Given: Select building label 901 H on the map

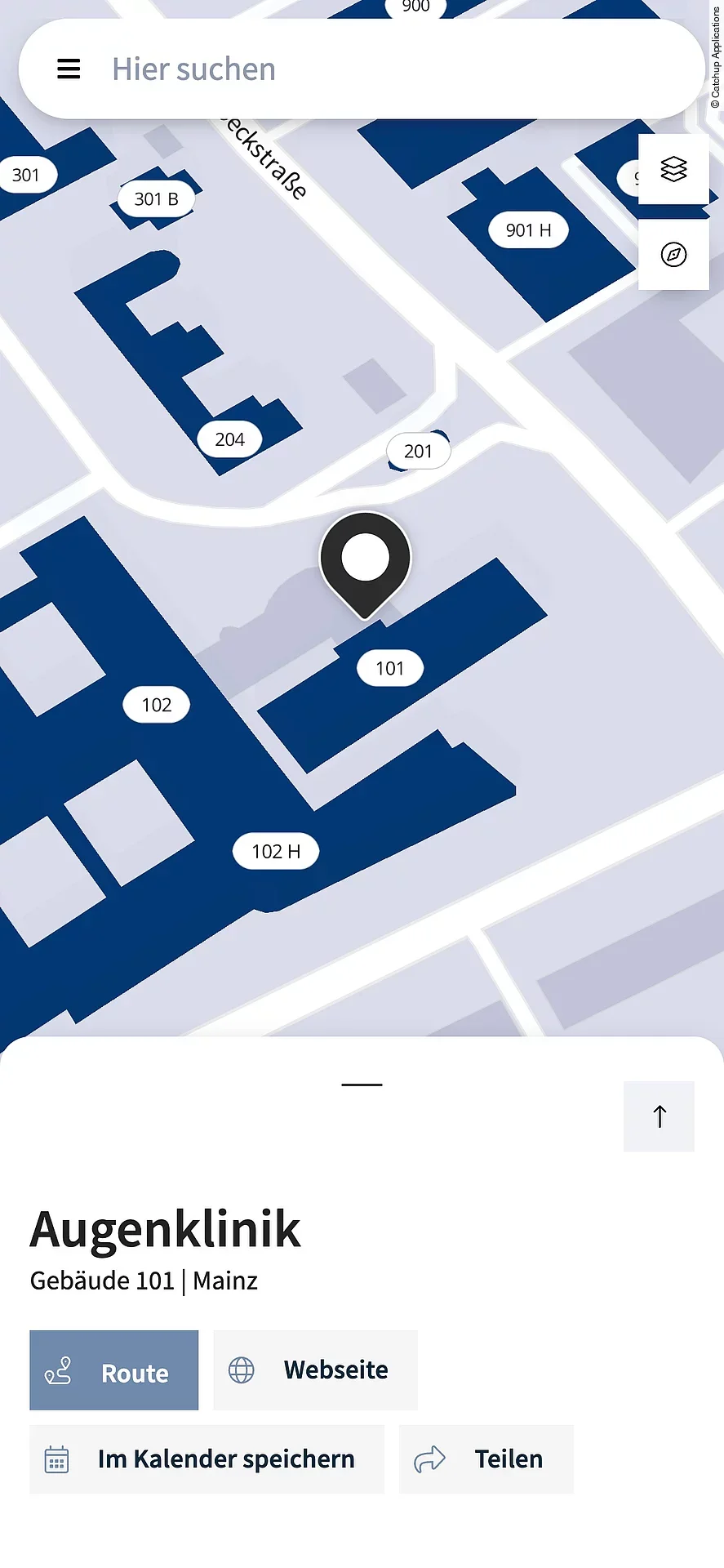Looking at the screenshot, I should tap(527, 229).
